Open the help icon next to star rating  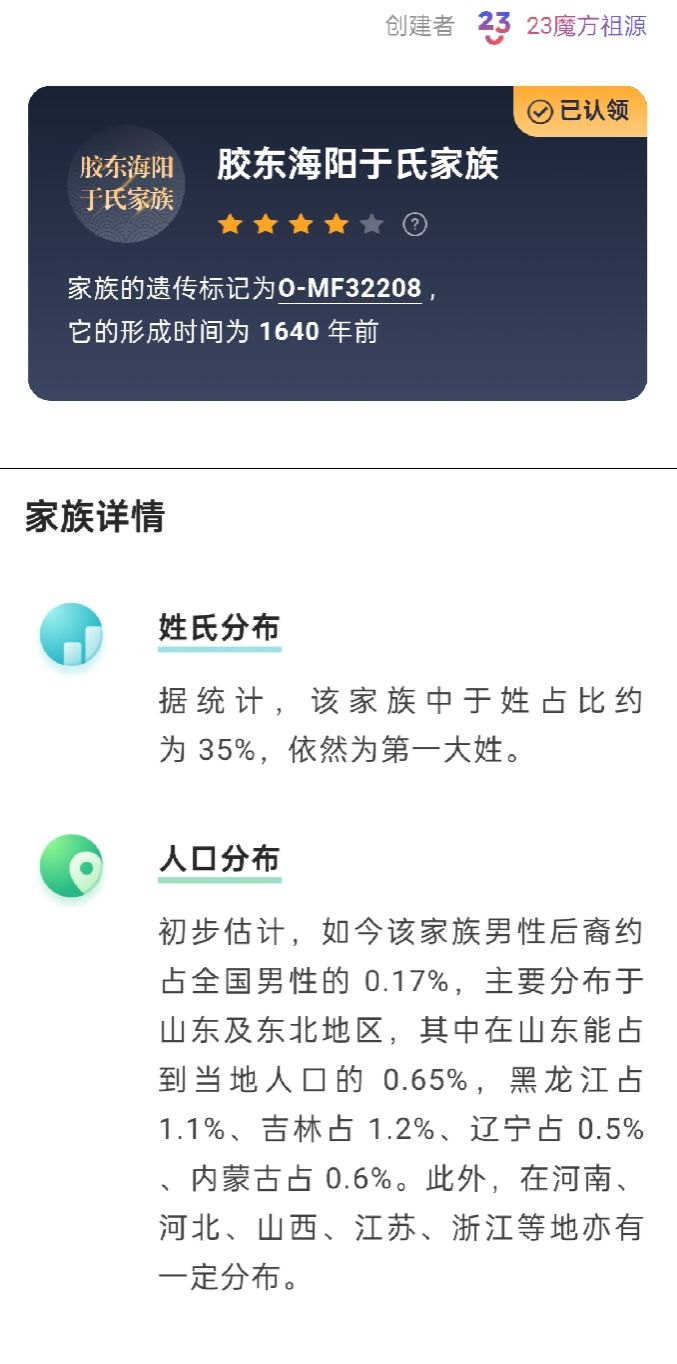[x=415, y=225]
